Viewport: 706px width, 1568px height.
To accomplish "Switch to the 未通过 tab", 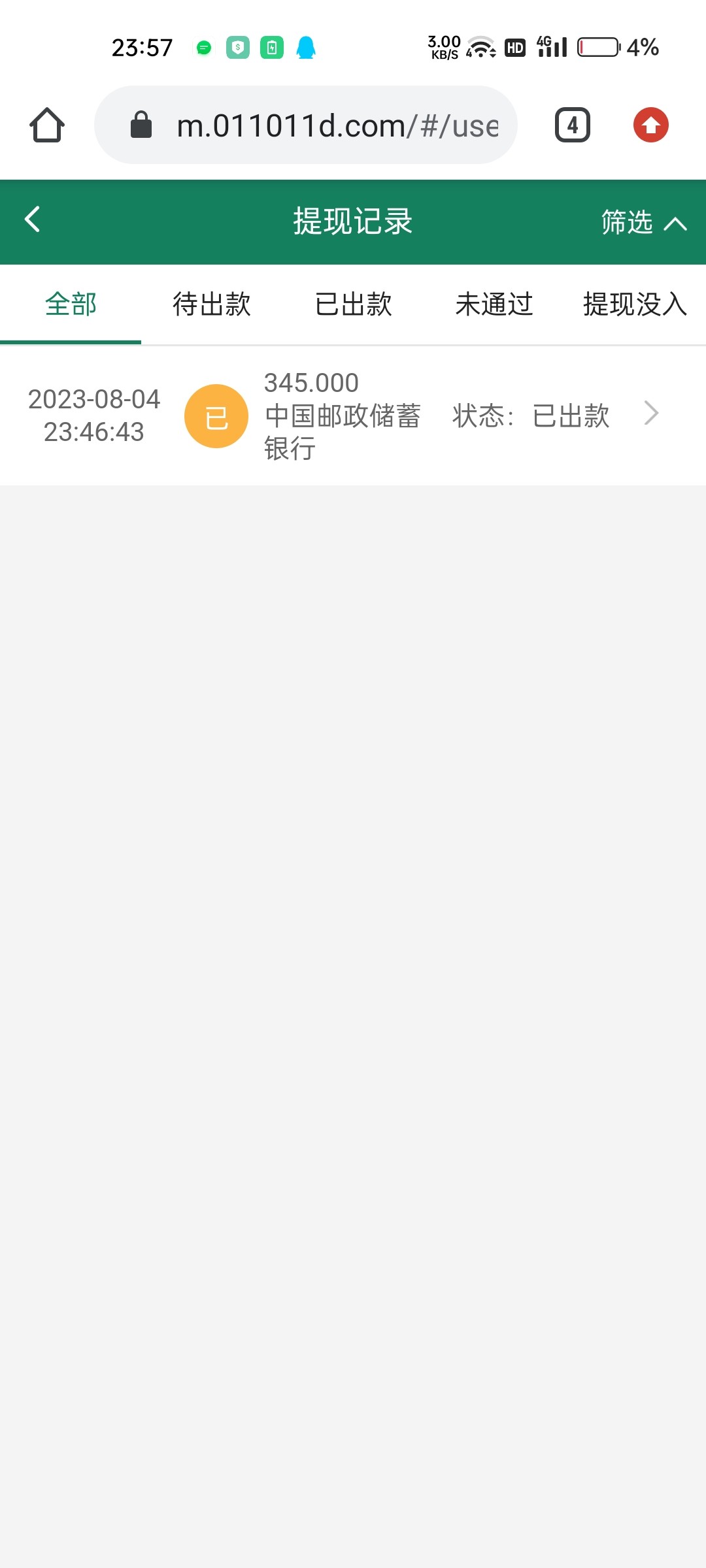I will click(x=494, y=304).
